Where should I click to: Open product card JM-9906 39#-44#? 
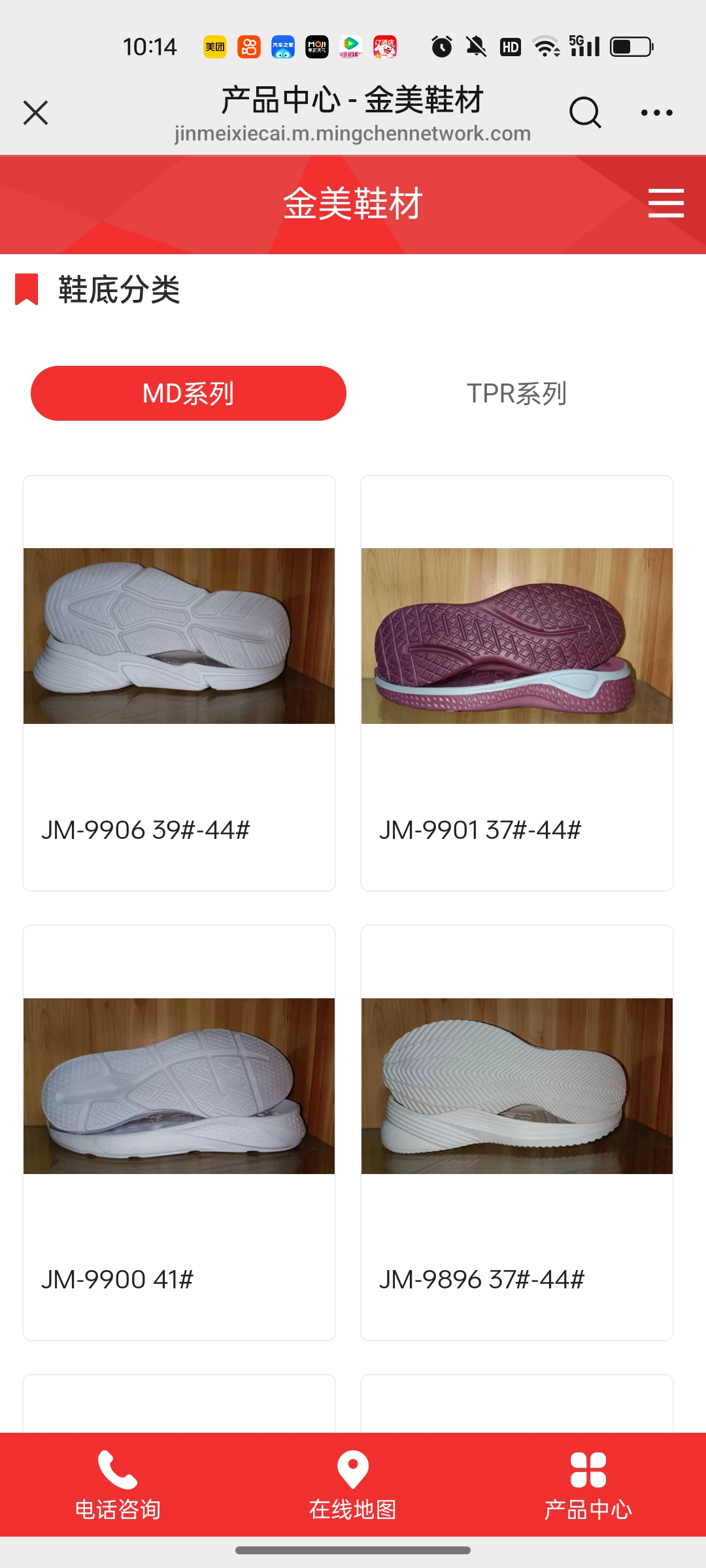tap(179, 683)
